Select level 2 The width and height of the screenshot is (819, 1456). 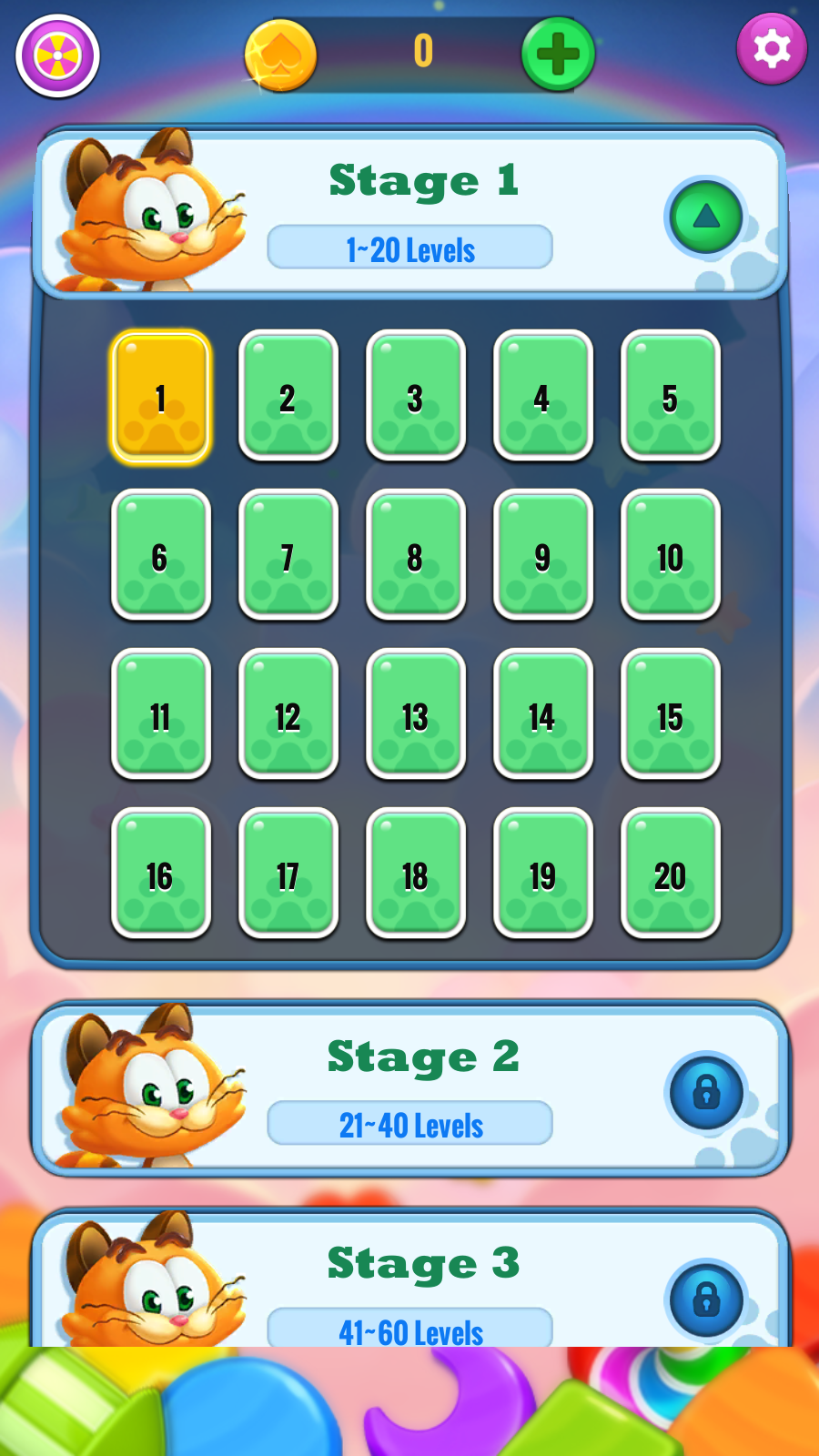pyautogui.click(x=288, y=397)
